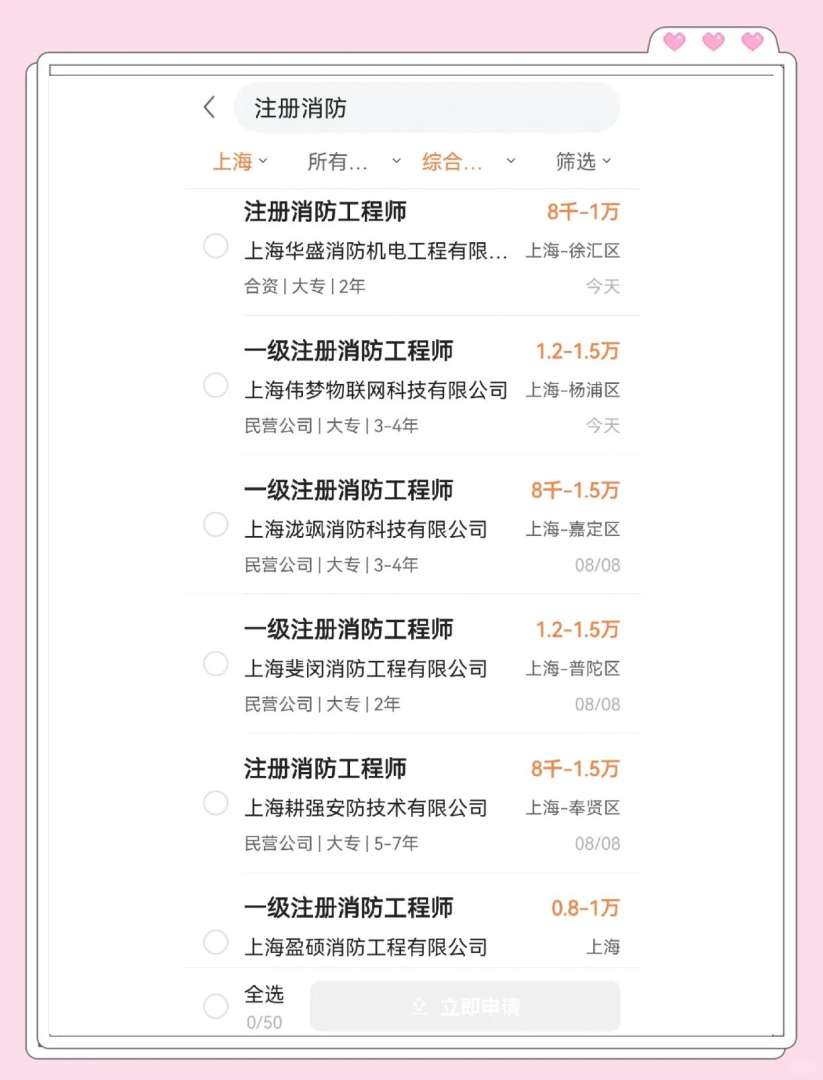Select the 上海伟梦物联网 job checkbox
This screenshot has width=823, height=1080.
point(215,385)
